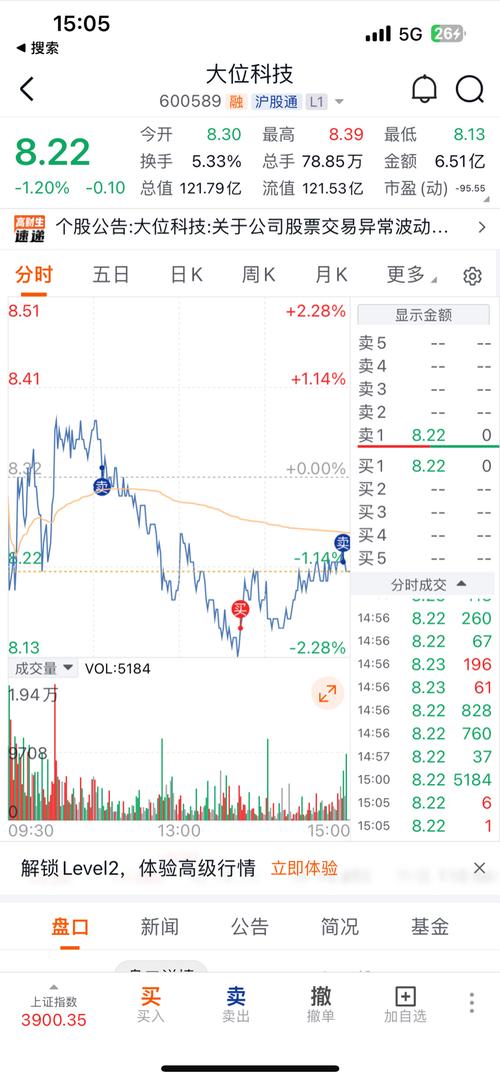The image size is (500, 1083).
Task: Switch to the 周K chart tab
Action: (x=258, y=275)
